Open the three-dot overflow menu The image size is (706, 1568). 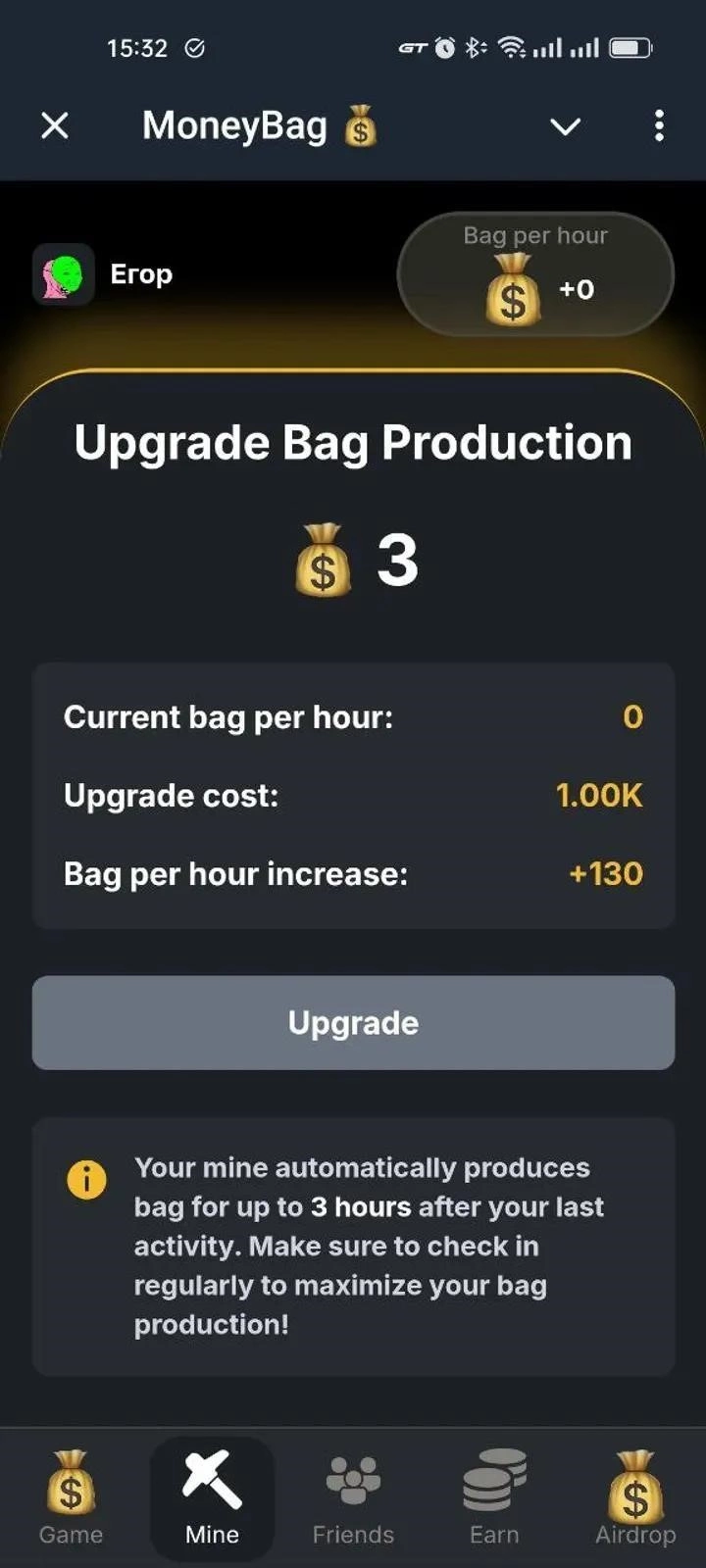click(659, 125)
